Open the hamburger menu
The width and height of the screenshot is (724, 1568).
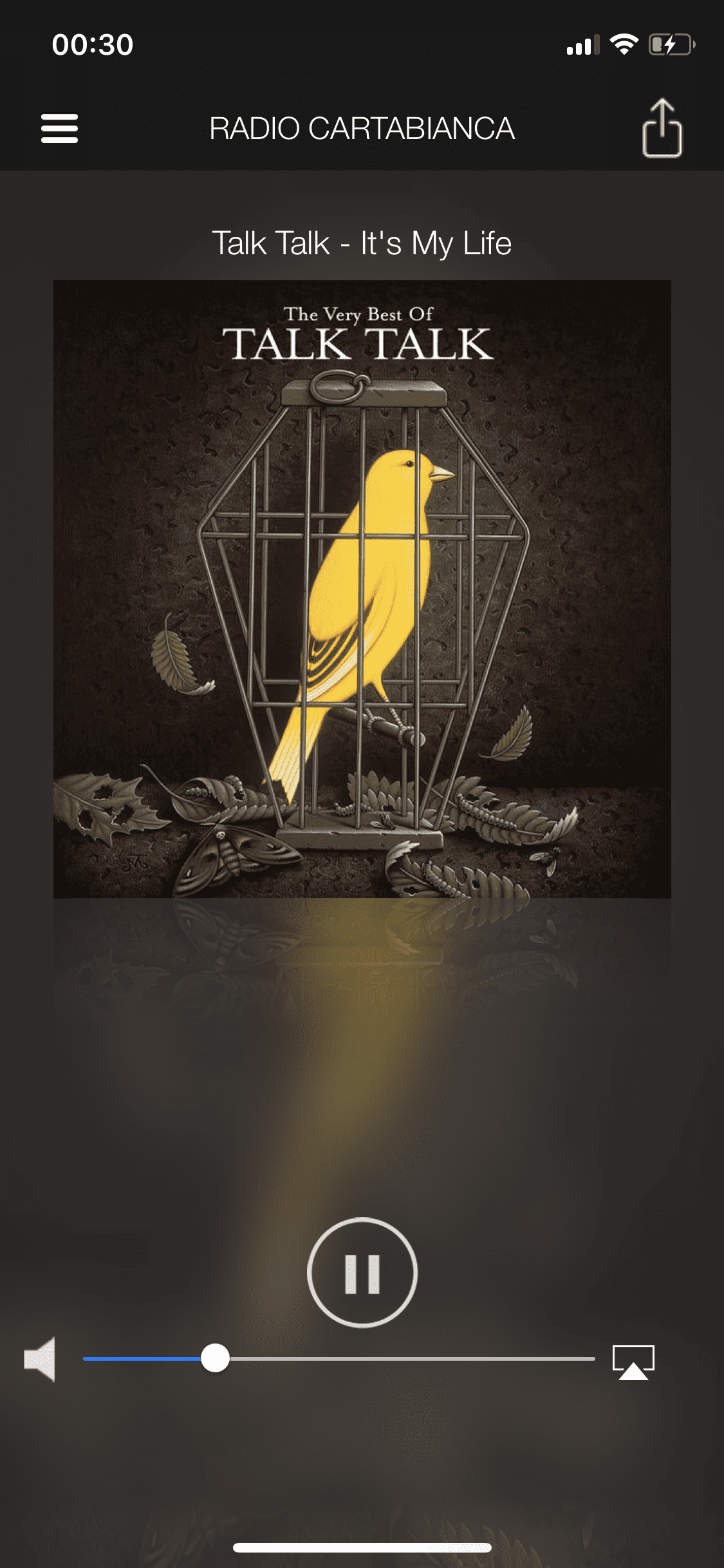pyautogui.click(x=59, y=128)
